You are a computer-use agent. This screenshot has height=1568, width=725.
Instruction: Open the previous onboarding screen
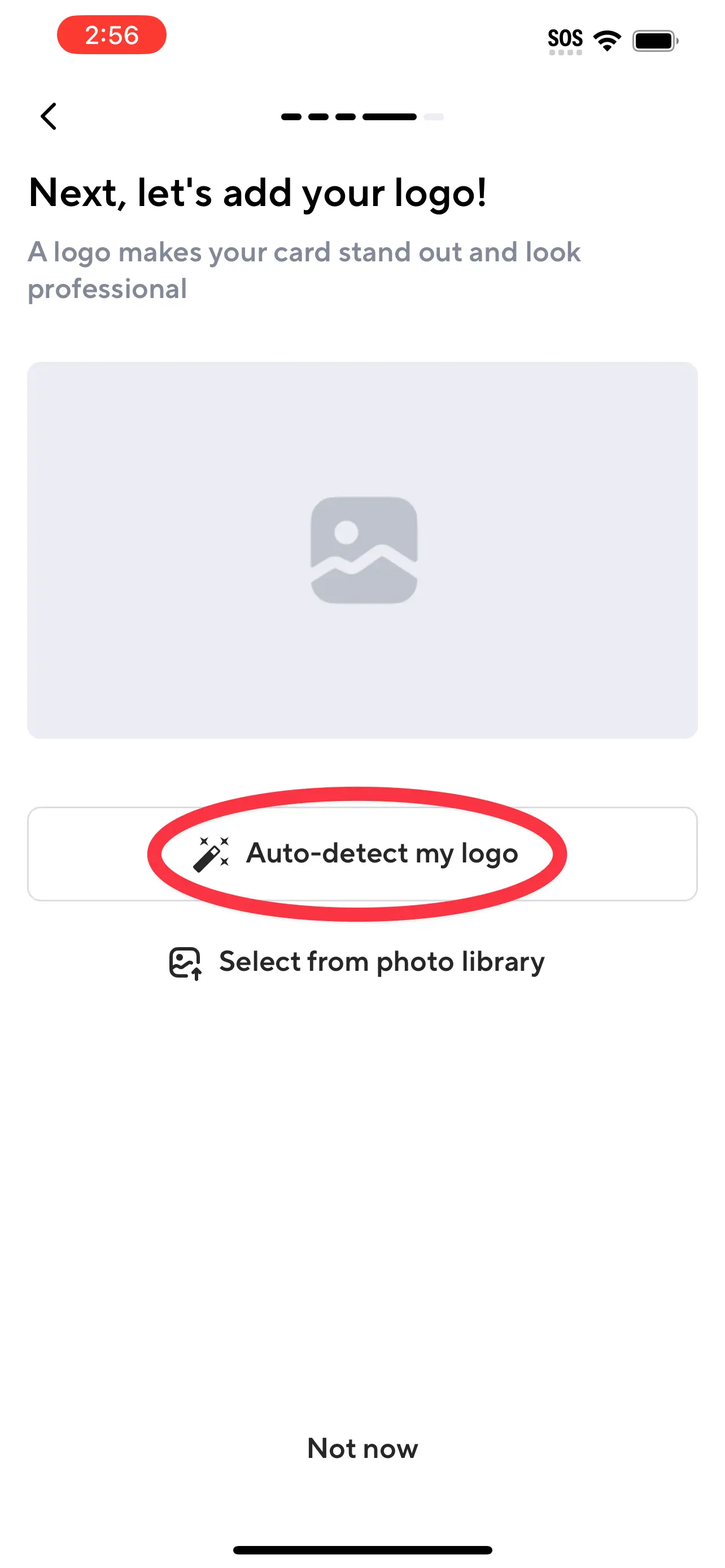pos(49,116)
